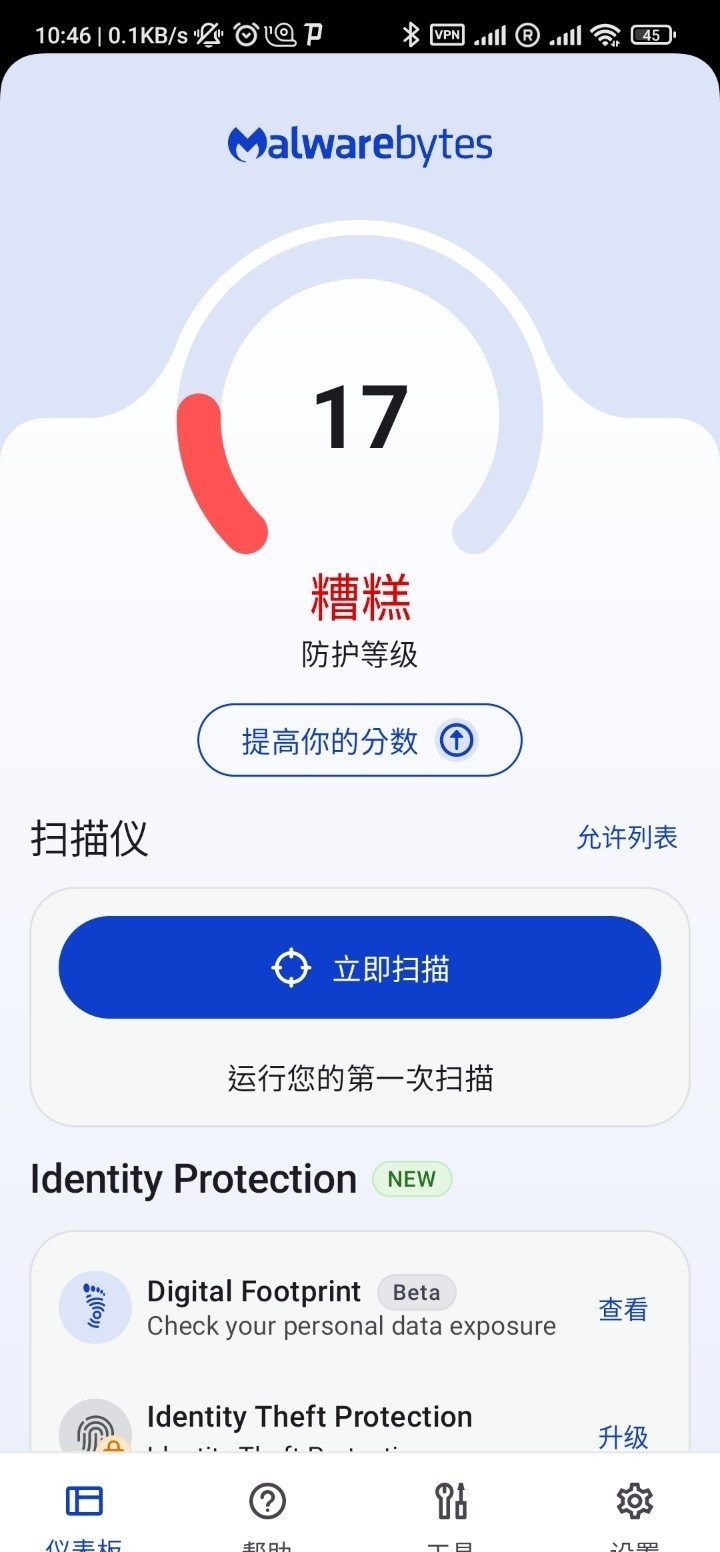Tap the scan crosshair icon inside 立即扫描

pyautogui.click(x=290, y=966)
